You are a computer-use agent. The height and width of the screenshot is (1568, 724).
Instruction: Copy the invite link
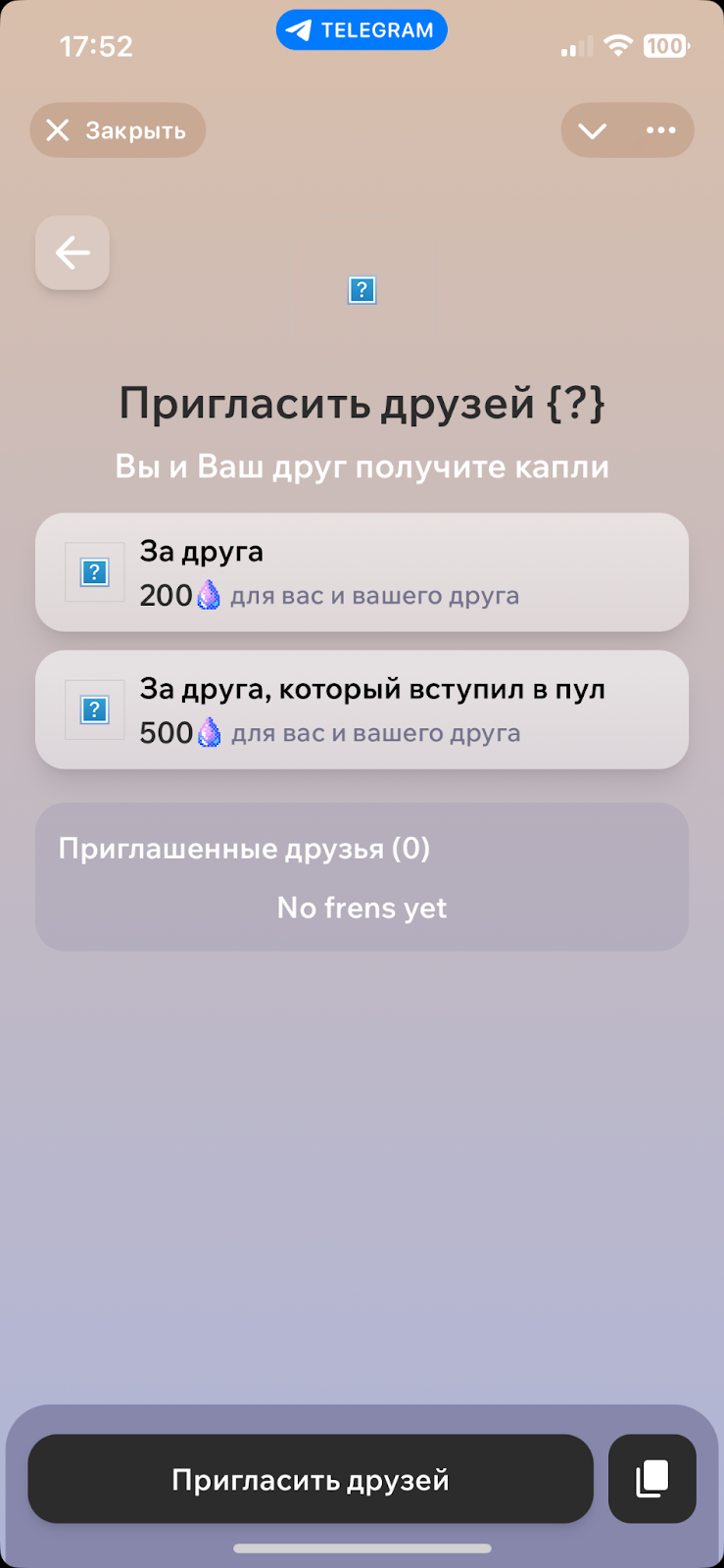coord(652,1479)
